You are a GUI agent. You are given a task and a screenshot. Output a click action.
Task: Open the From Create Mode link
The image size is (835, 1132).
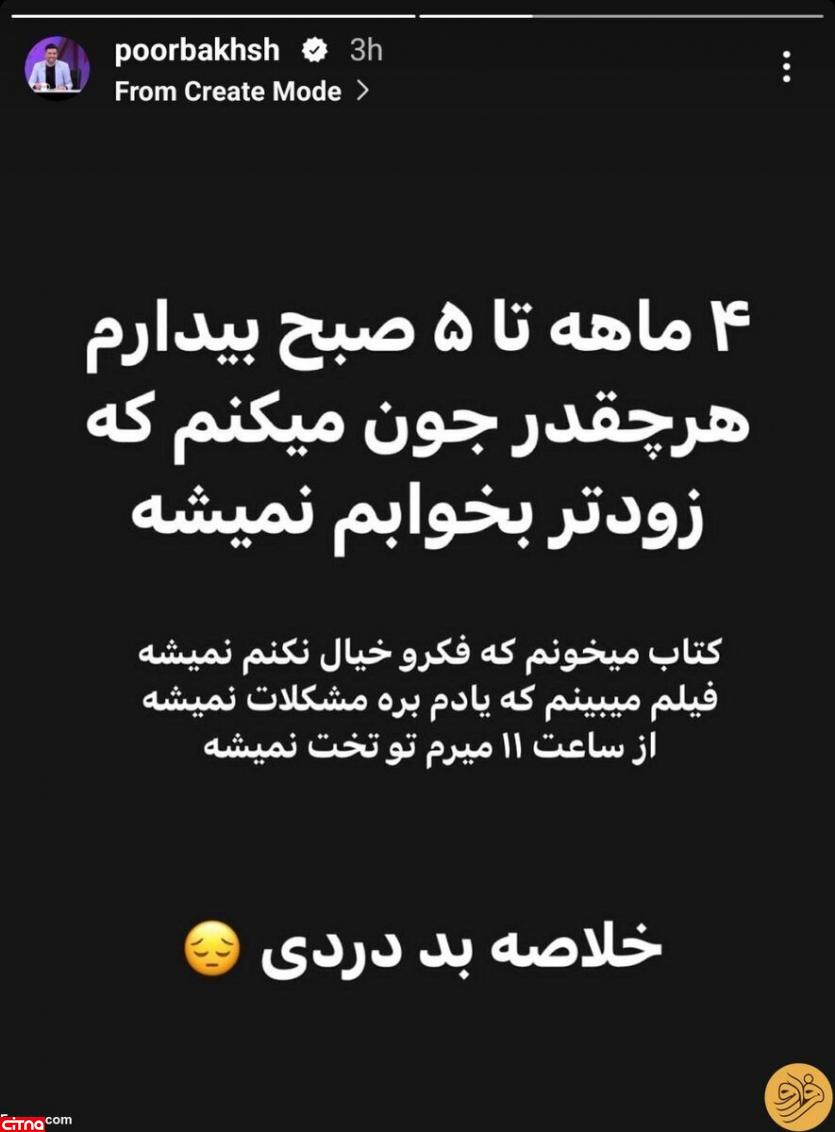(x=240, y=91)
